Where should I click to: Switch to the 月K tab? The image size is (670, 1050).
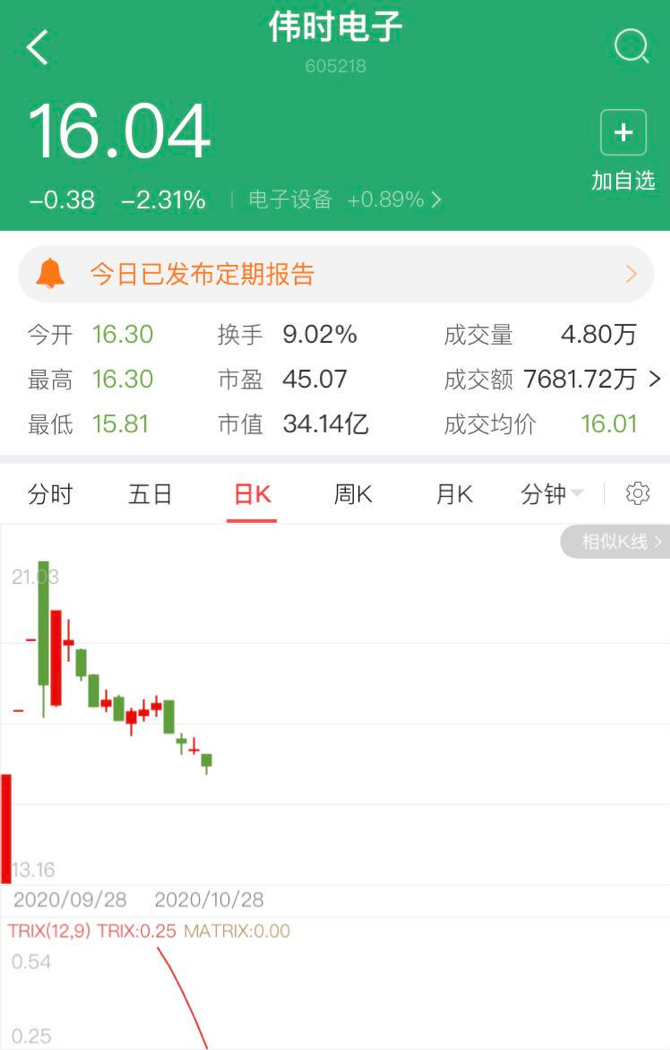pyautogui.click(x=454, y=494)
